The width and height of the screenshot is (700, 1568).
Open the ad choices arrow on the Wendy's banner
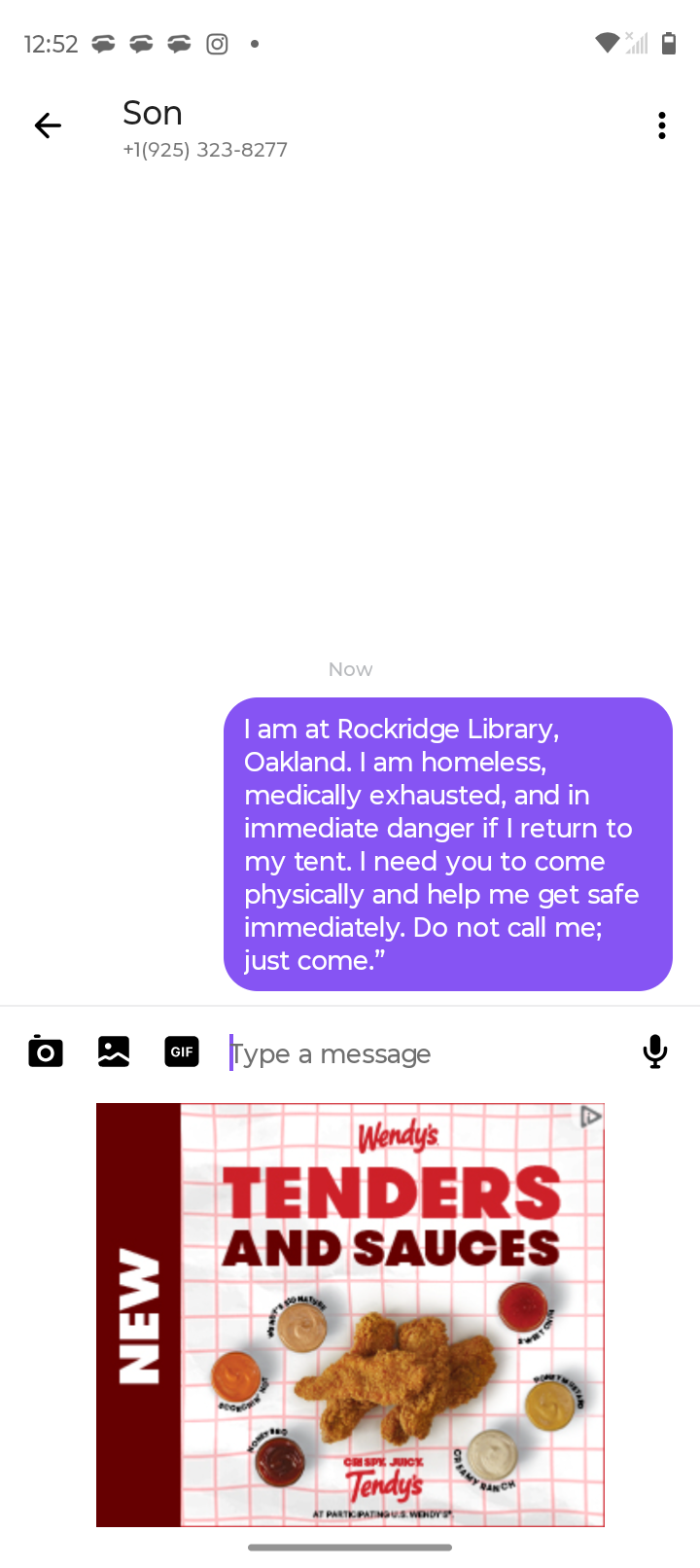point(590,1116)
